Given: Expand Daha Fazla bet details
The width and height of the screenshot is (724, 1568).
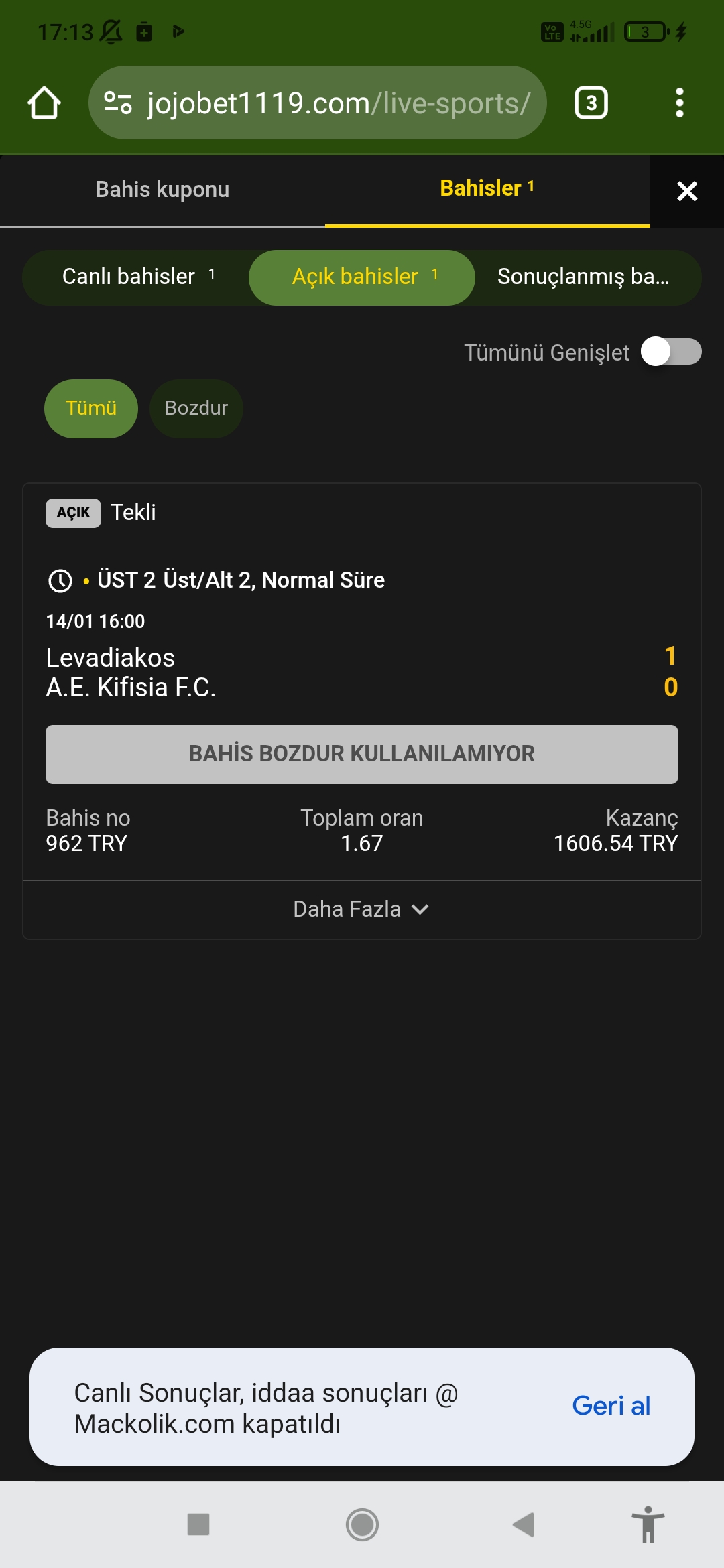Looking at the screenshot, I should coord(361,909).
